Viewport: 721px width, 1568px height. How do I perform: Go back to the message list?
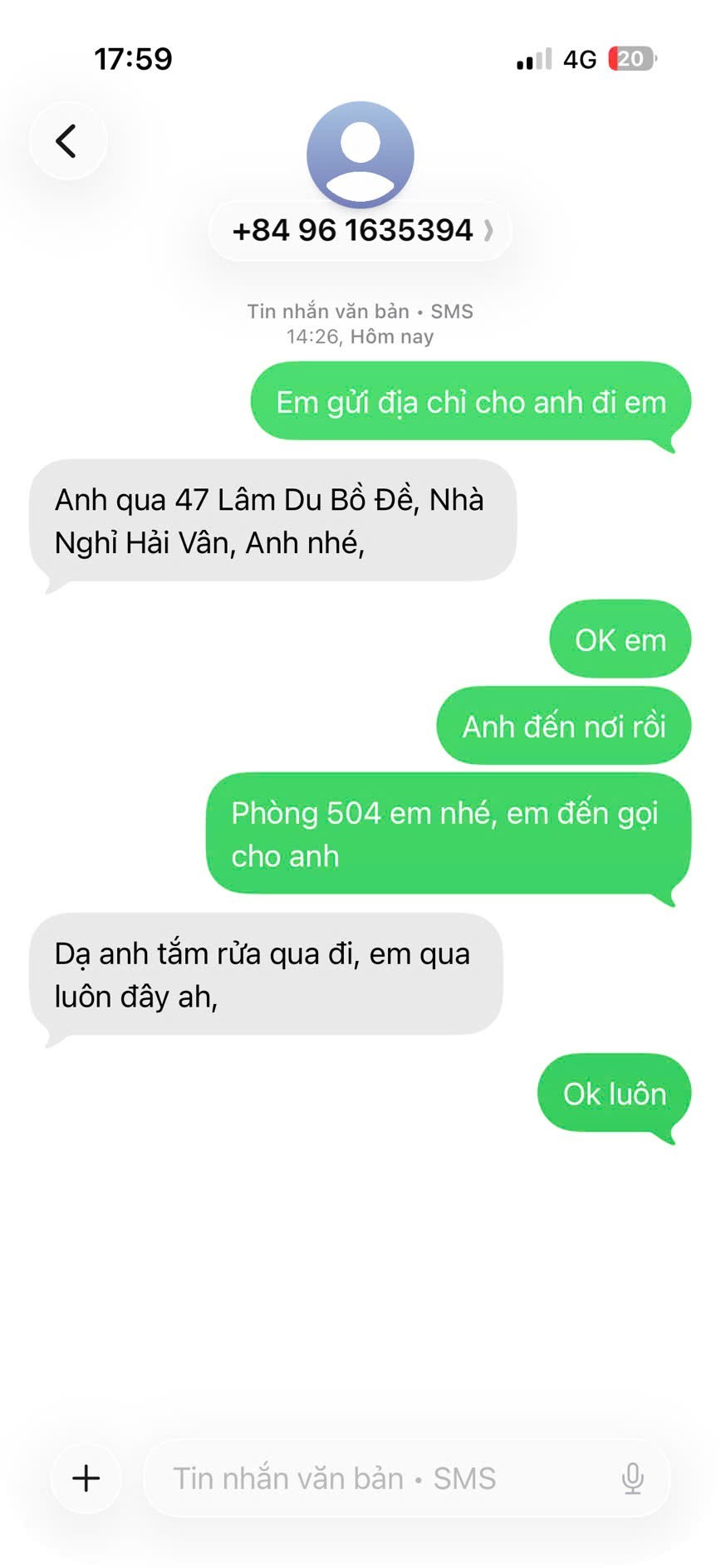tap(67, 141)
